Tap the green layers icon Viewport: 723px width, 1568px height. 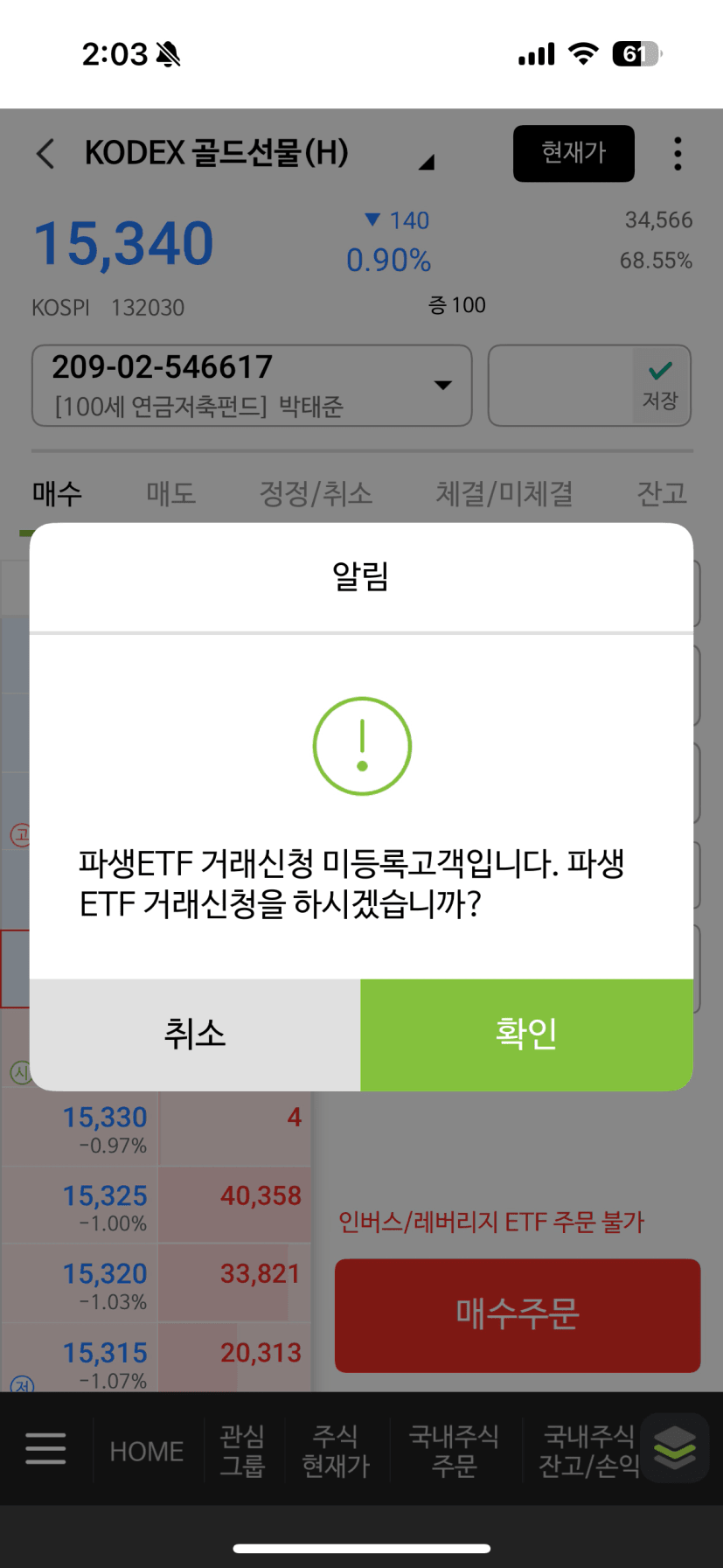click(674, 1447)
